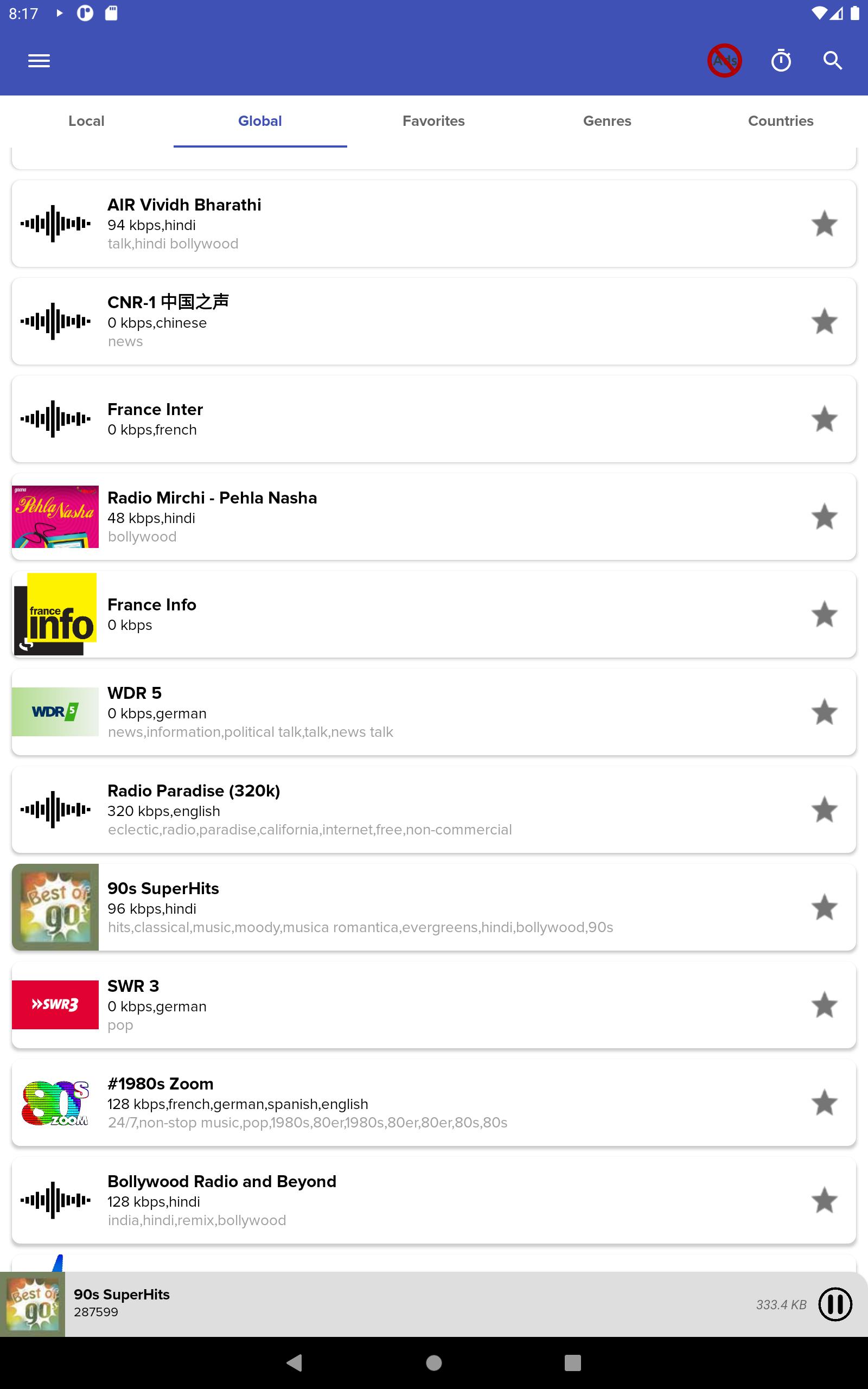Screen dimensions: 868x1389
Task: Go back using the system back button
Action: (295, 1362)
